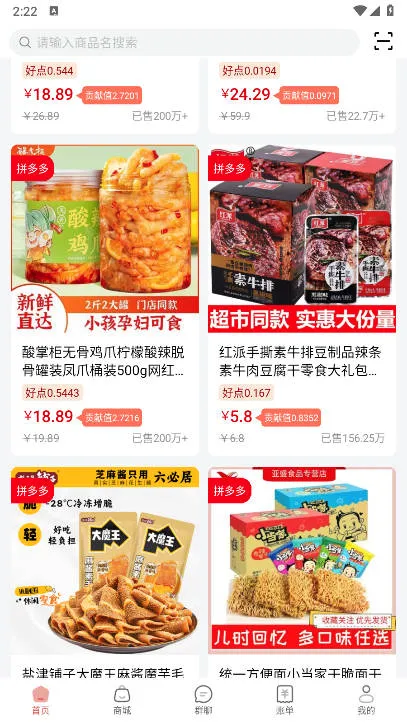407x723 pixels.
Task: Tap the product name search box
Action: tap(184, 42)
